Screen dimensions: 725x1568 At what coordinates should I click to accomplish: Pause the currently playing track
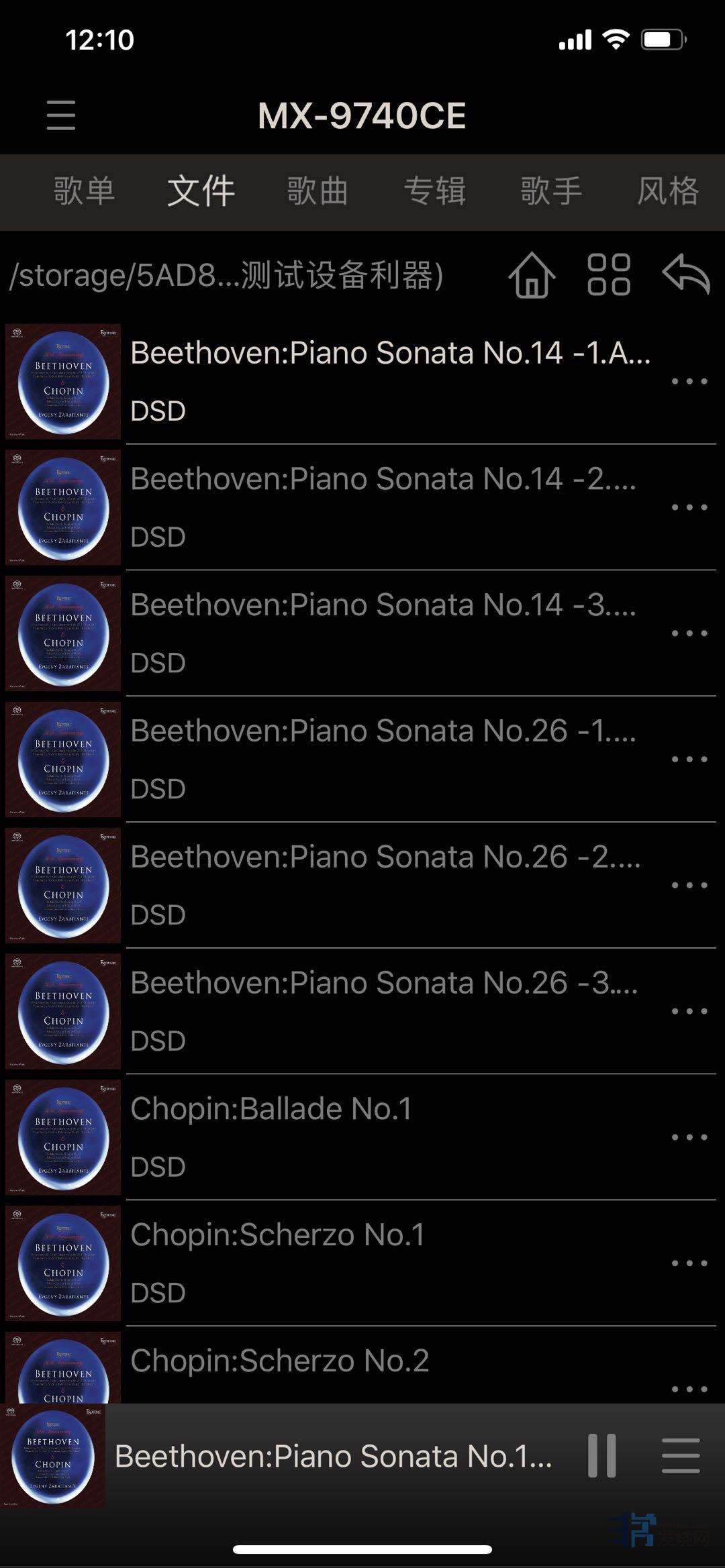coord(602,1456)
